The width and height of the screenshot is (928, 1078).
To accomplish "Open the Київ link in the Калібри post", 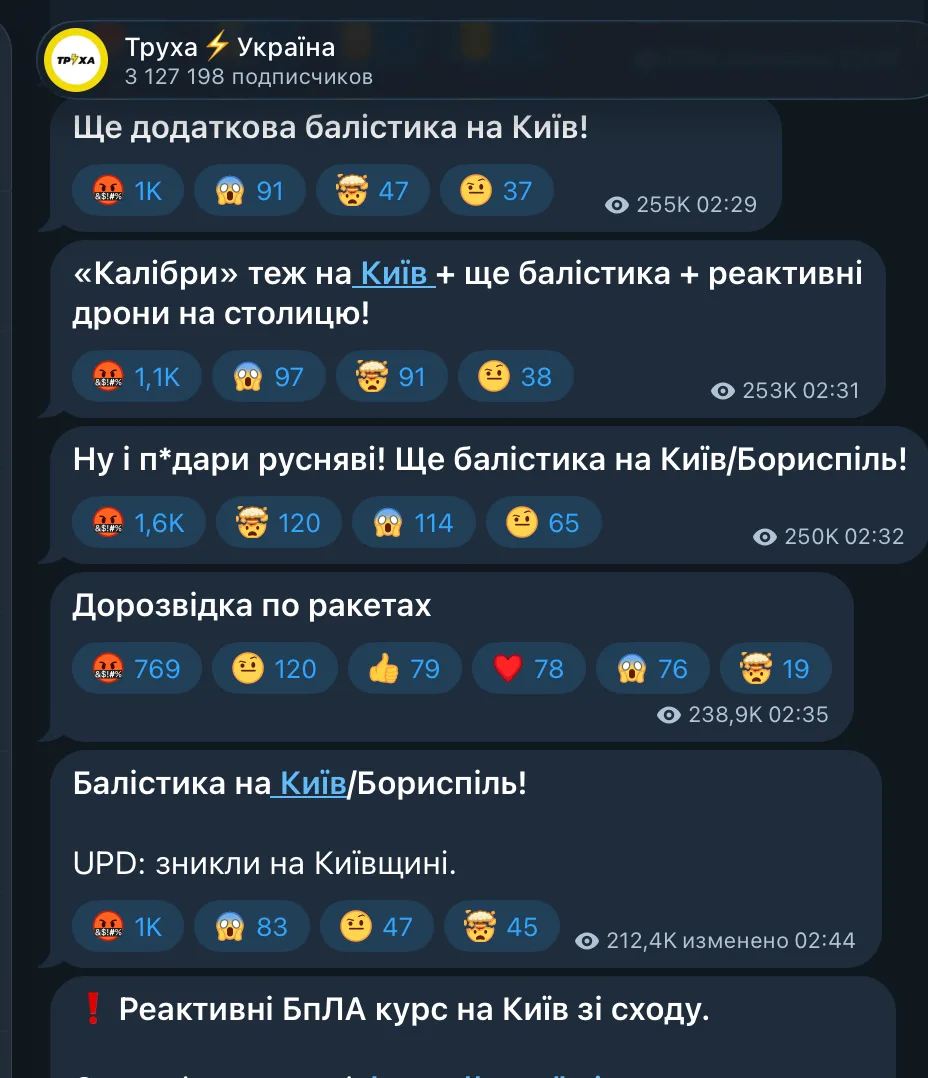I will coord(394,274).
